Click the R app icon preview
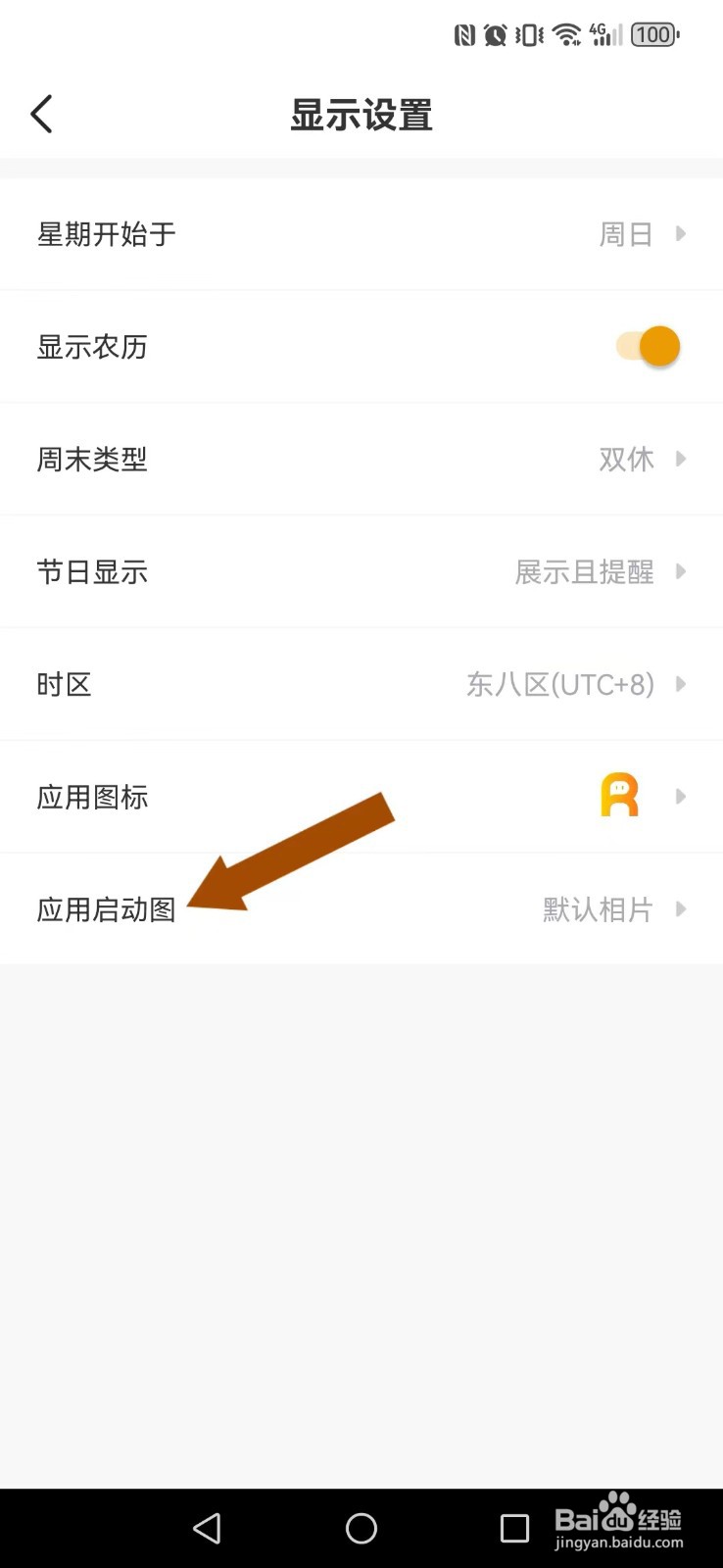Image resolution: width=723 pixels, height=1568 pixels. click(x=618, y=796)
